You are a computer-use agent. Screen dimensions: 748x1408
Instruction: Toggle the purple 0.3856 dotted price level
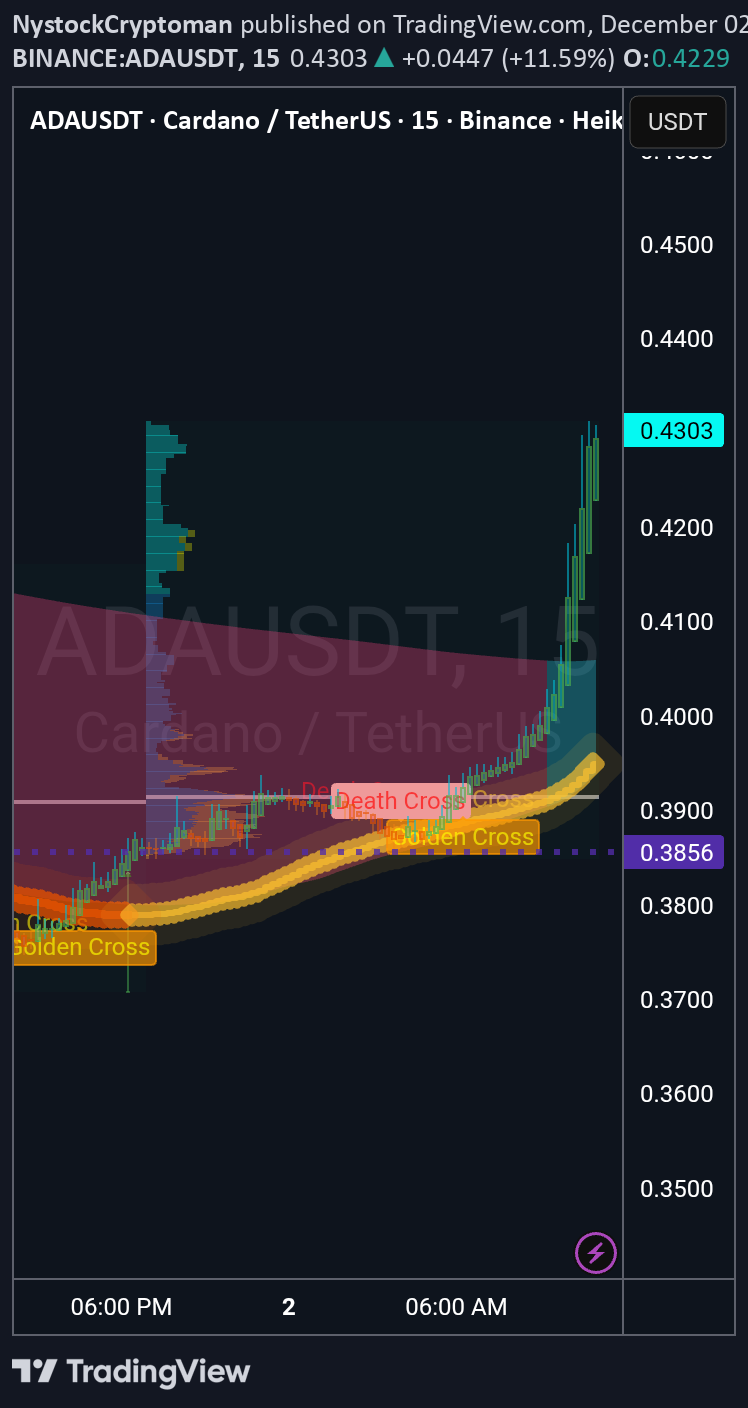pos(673,852)
